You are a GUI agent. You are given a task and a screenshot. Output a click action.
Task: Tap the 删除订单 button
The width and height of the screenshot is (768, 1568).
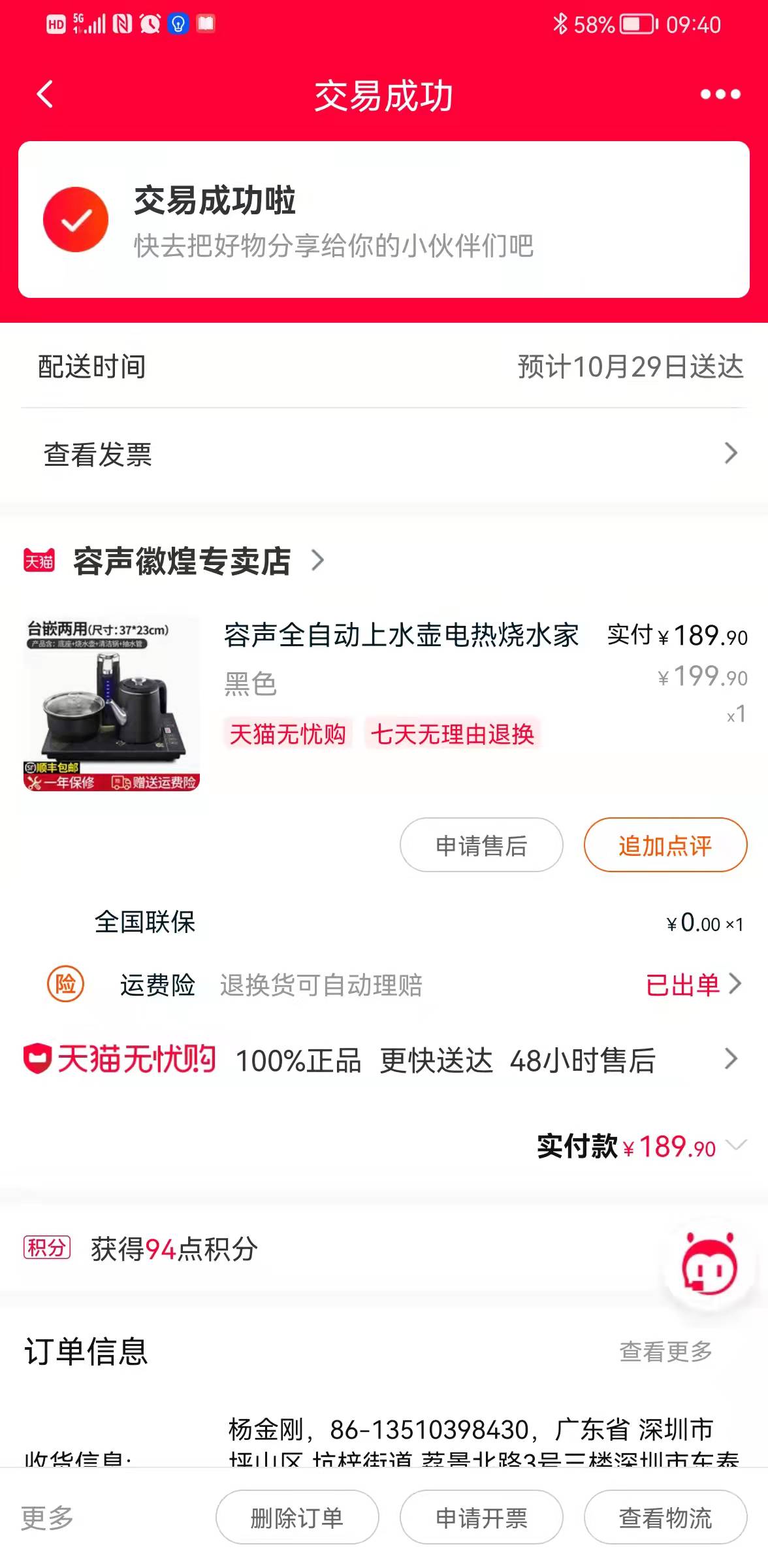tap(297, 1517)
